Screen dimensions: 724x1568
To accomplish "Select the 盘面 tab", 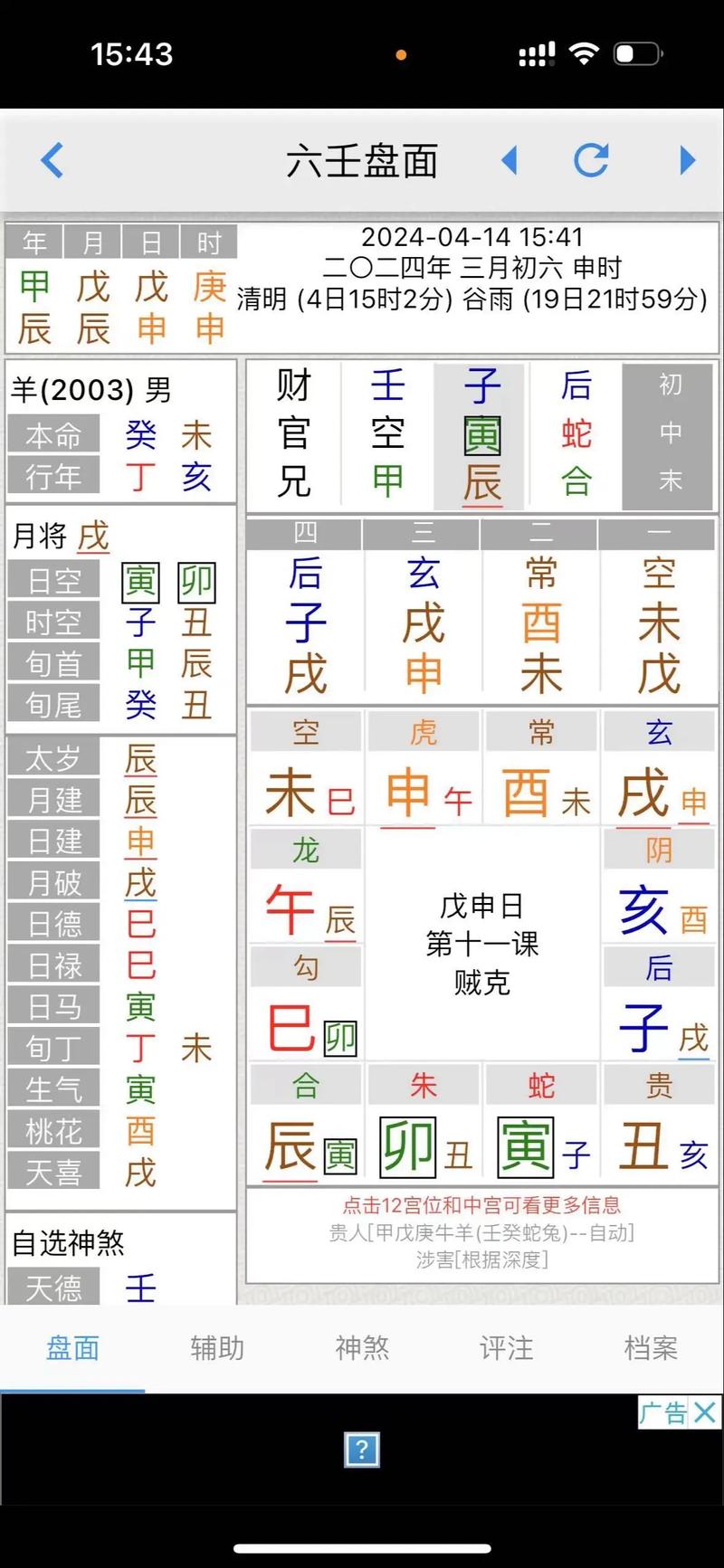I will (72, 1348).
